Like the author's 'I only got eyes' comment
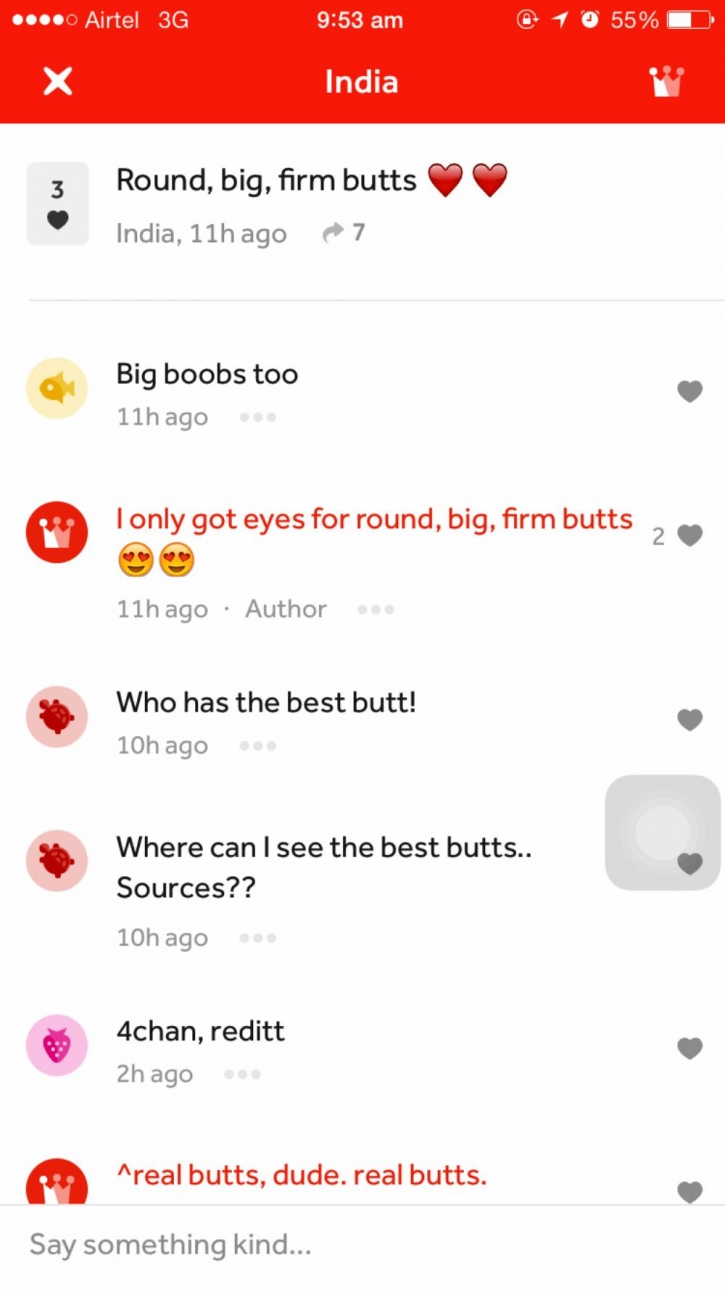 tap(690, 536)
